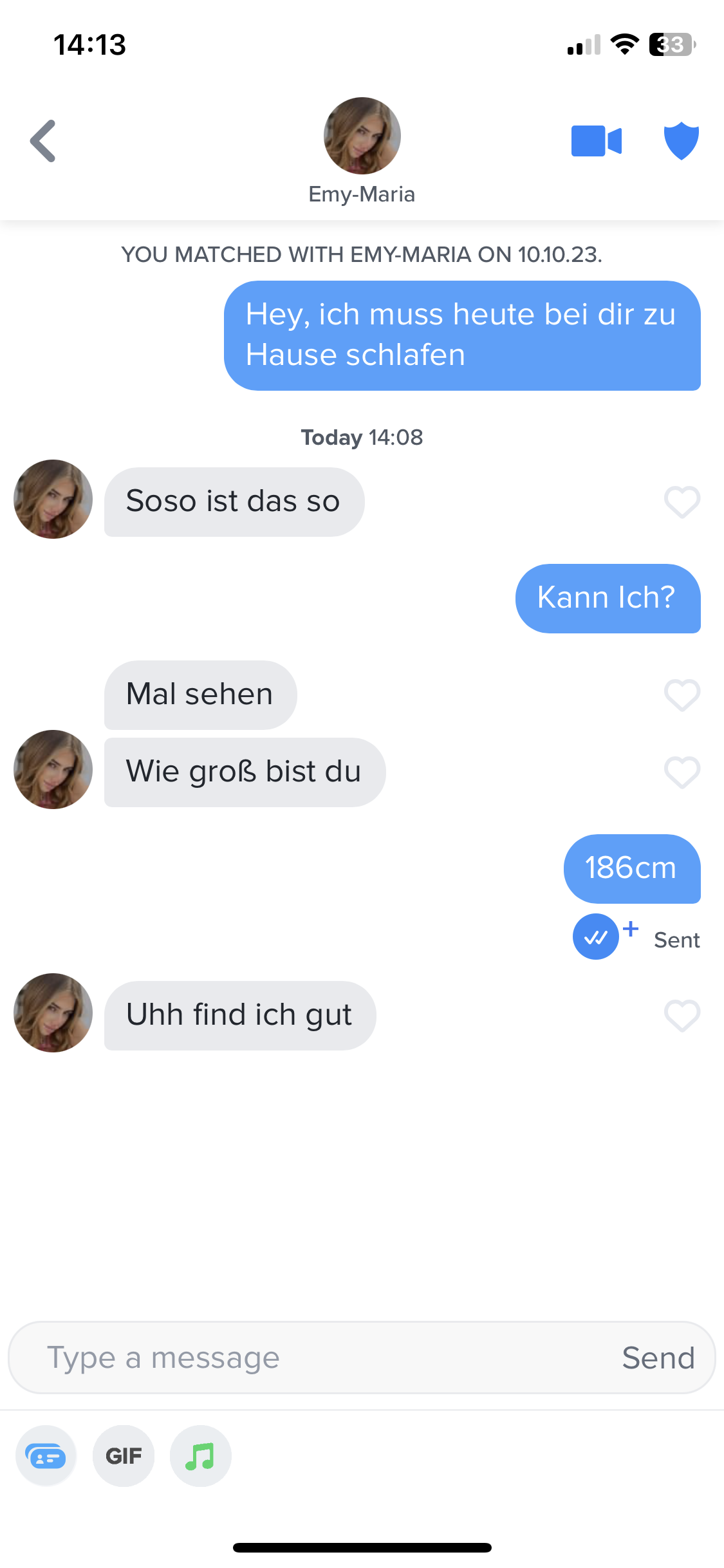
Task: Start a video call with Emy-Maria
Action: [596, 141]
